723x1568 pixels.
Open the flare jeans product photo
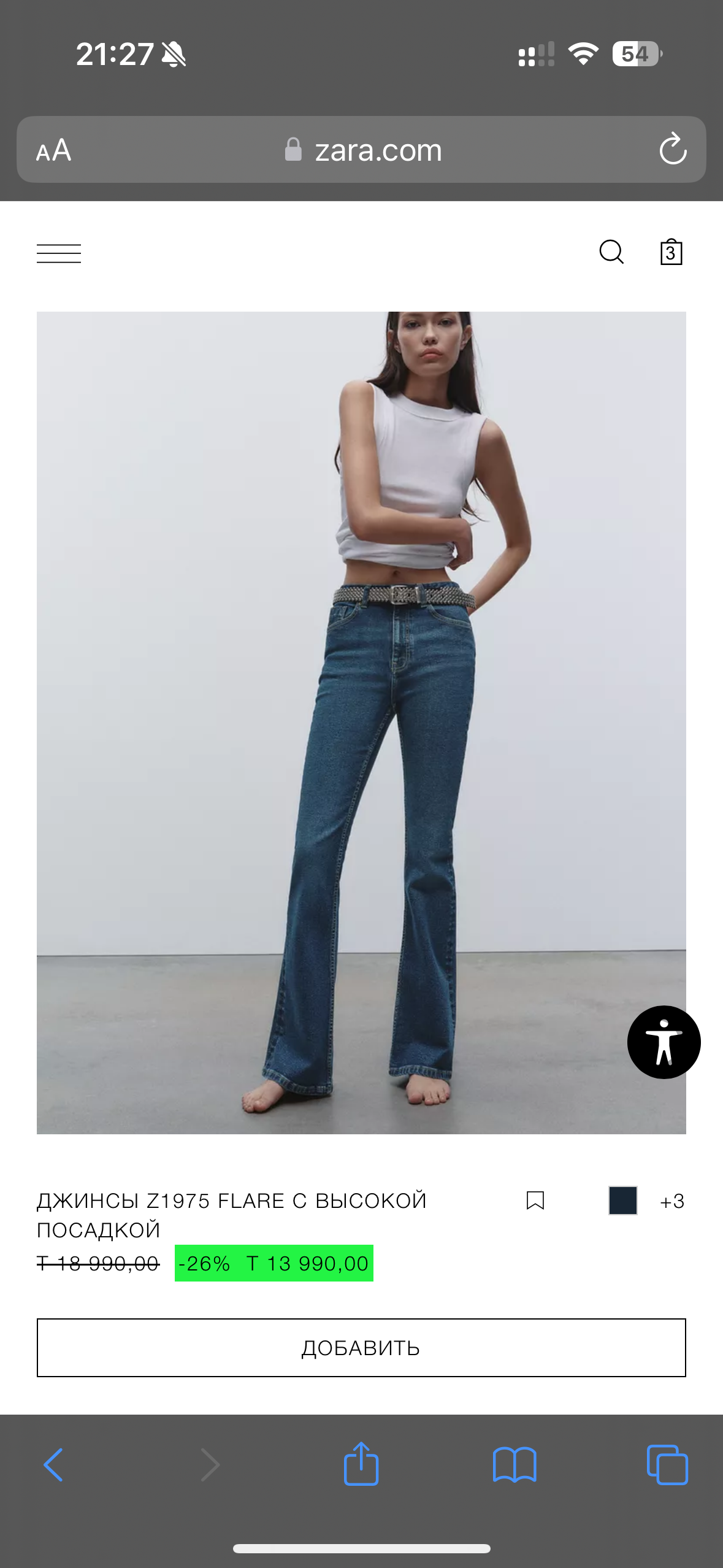(x=361, y=722)
